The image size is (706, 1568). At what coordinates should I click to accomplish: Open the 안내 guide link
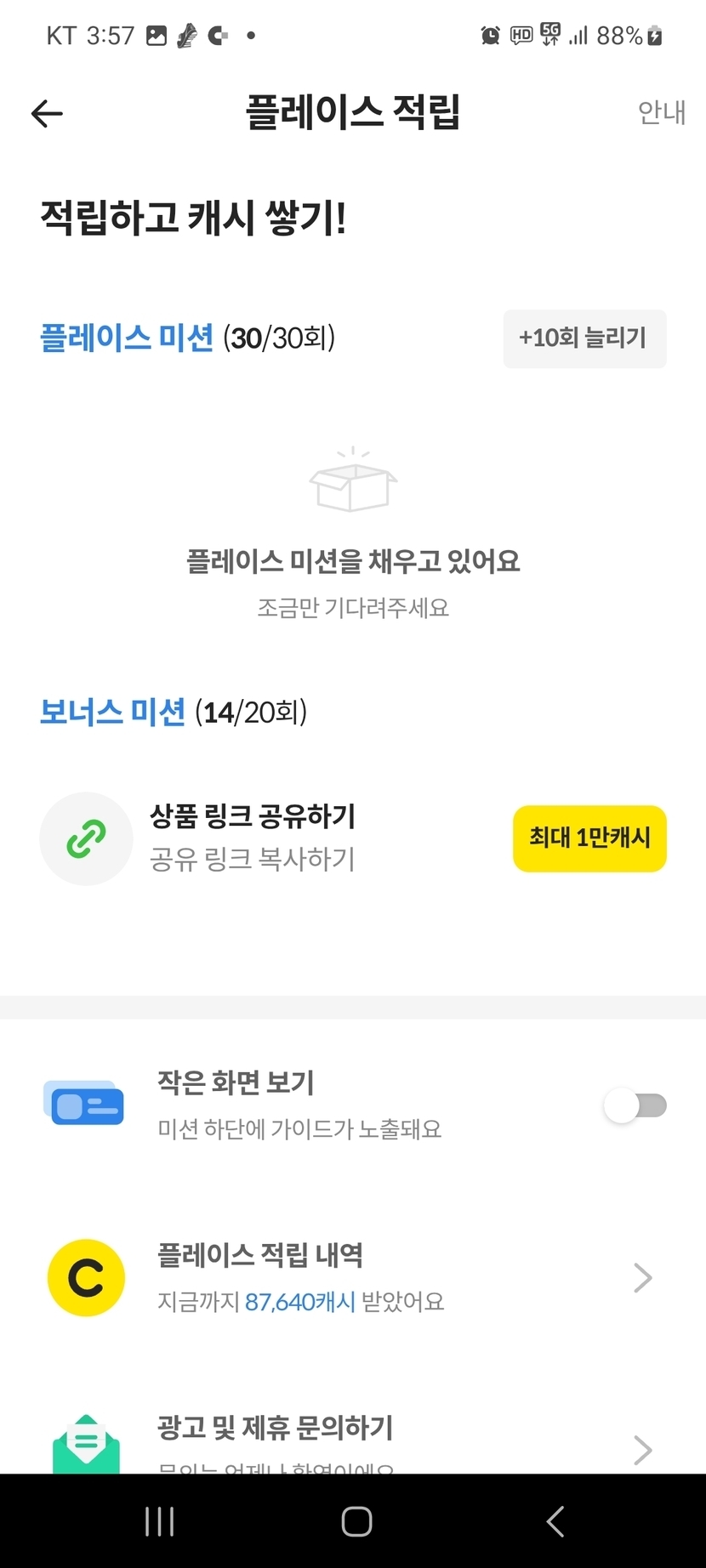click(x=661, y=112)
